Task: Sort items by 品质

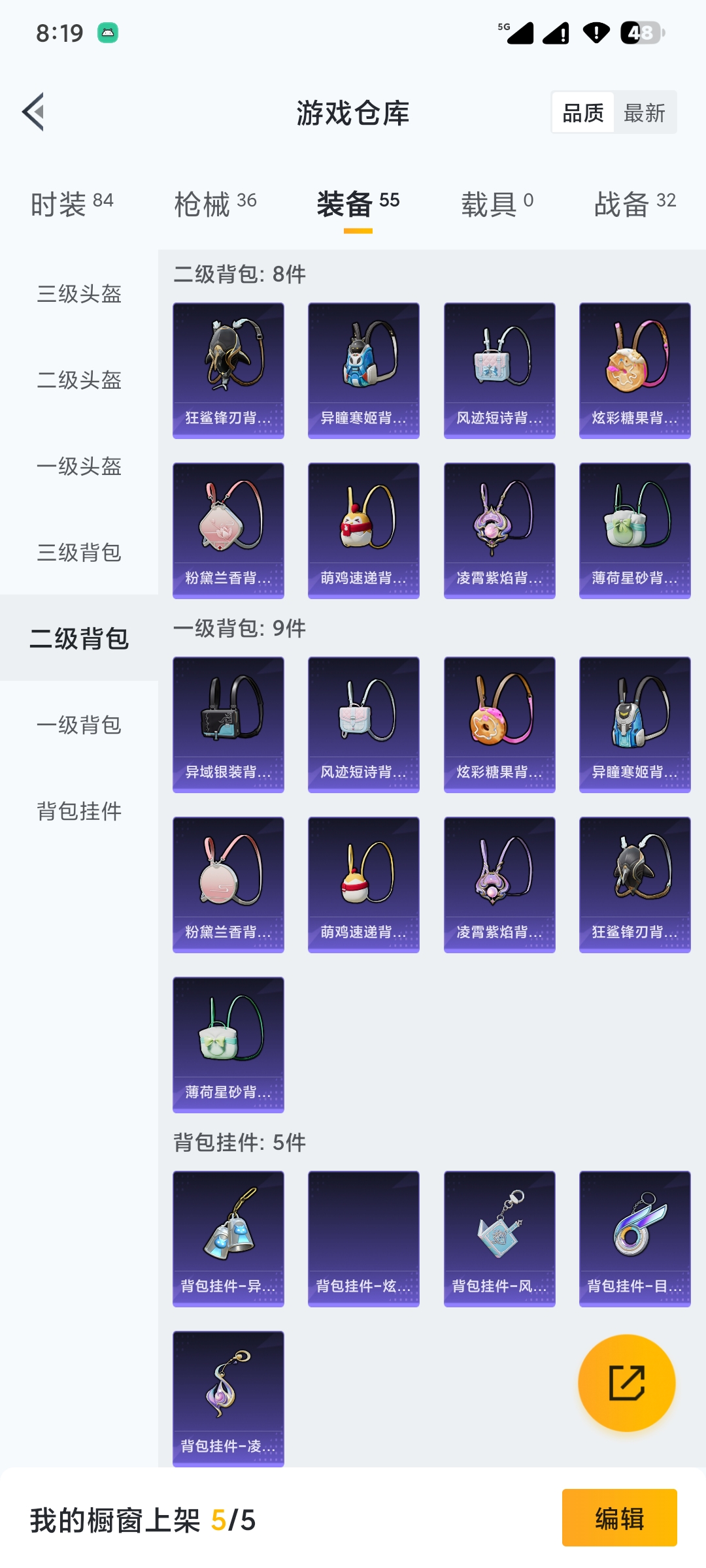Action: pyautogui.click(x=583, y=113)
